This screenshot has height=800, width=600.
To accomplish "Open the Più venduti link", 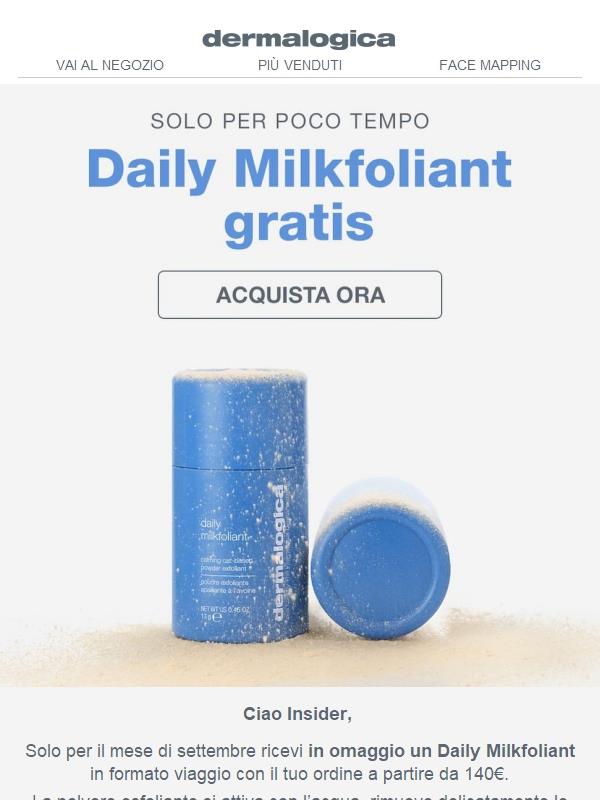I will point(299,65).
